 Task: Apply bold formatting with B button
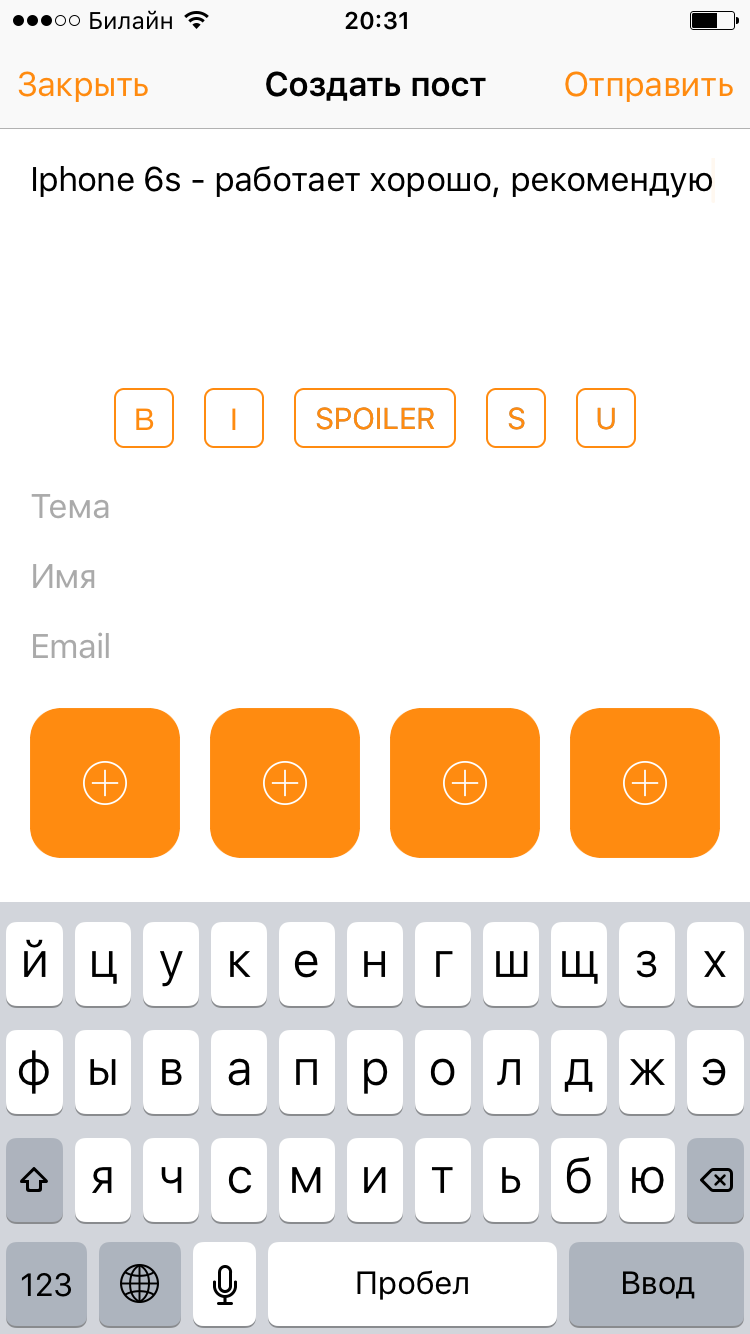tap(144, 418)
